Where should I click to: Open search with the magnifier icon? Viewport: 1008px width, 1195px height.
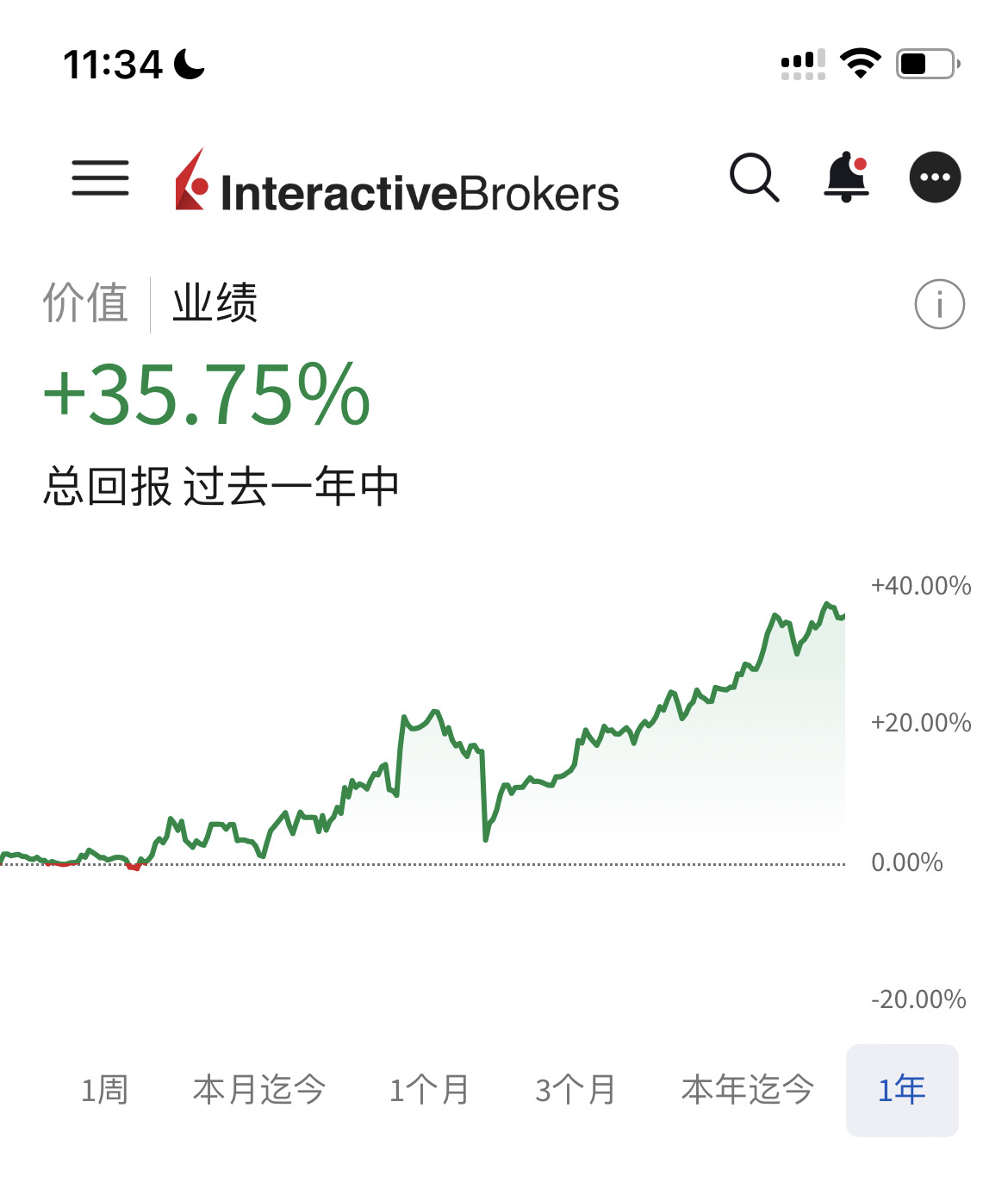(755, 177)
